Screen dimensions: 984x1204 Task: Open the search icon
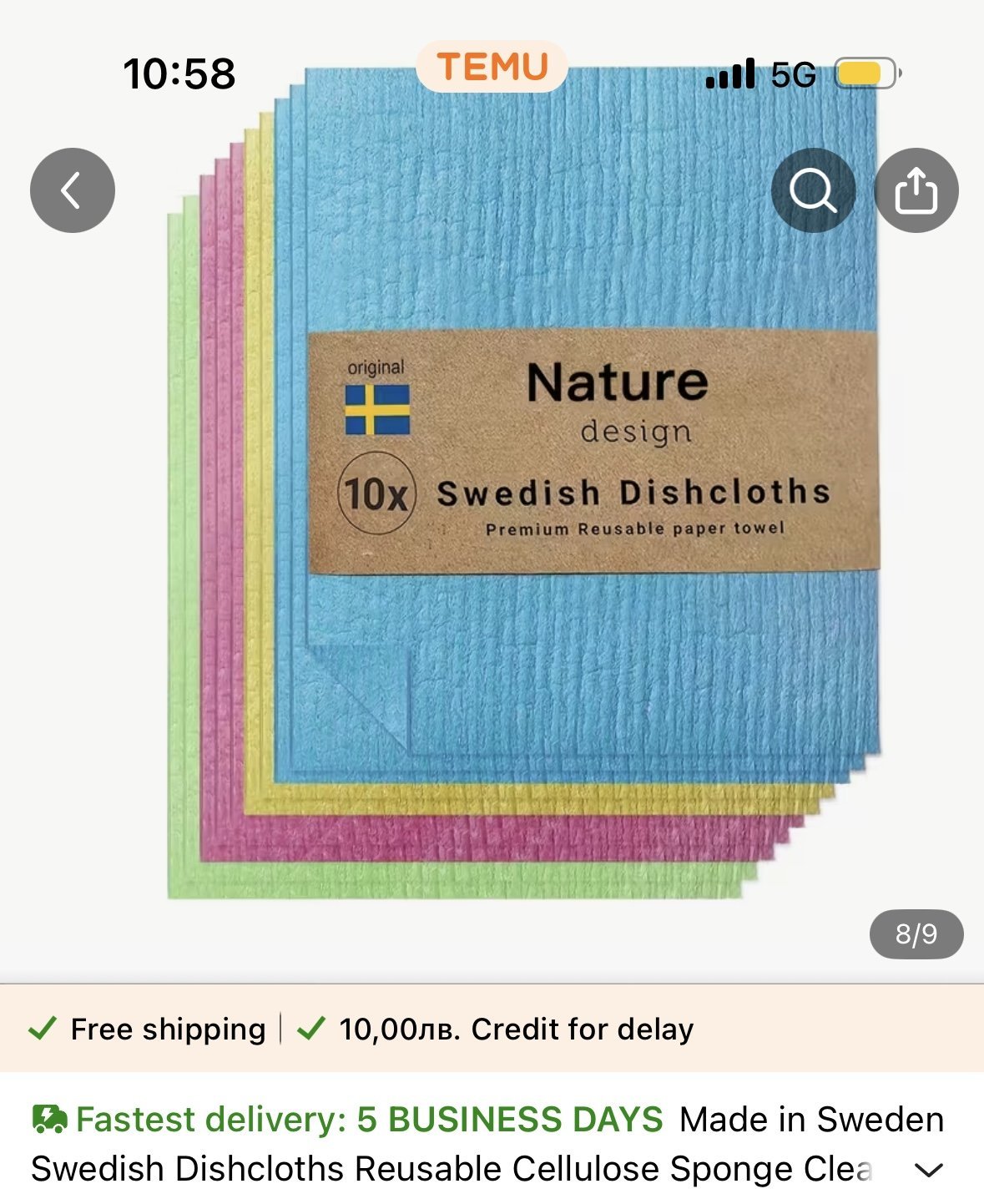pyautogui.click(x=813, y=190)
